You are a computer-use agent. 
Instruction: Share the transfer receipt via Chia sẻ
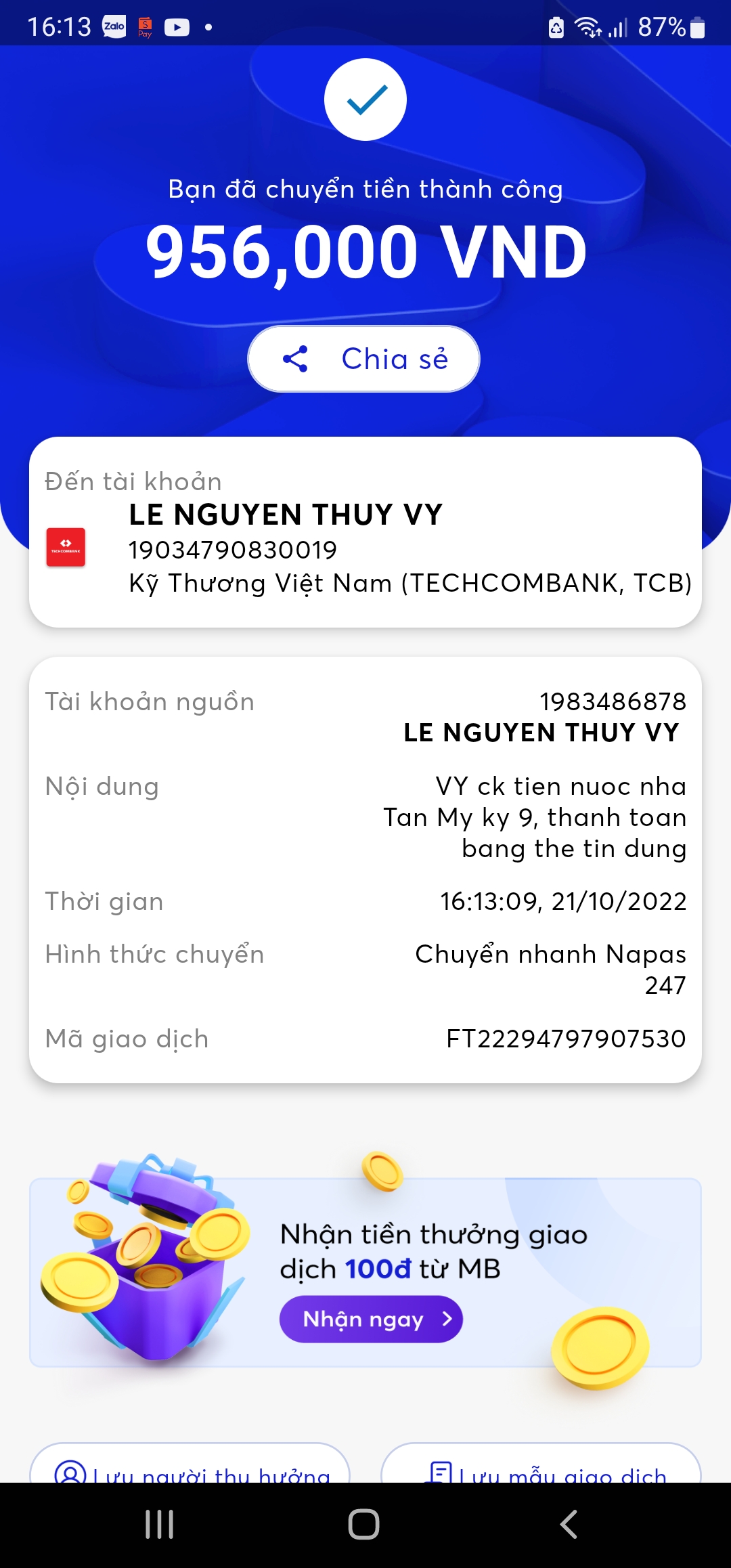364,359
